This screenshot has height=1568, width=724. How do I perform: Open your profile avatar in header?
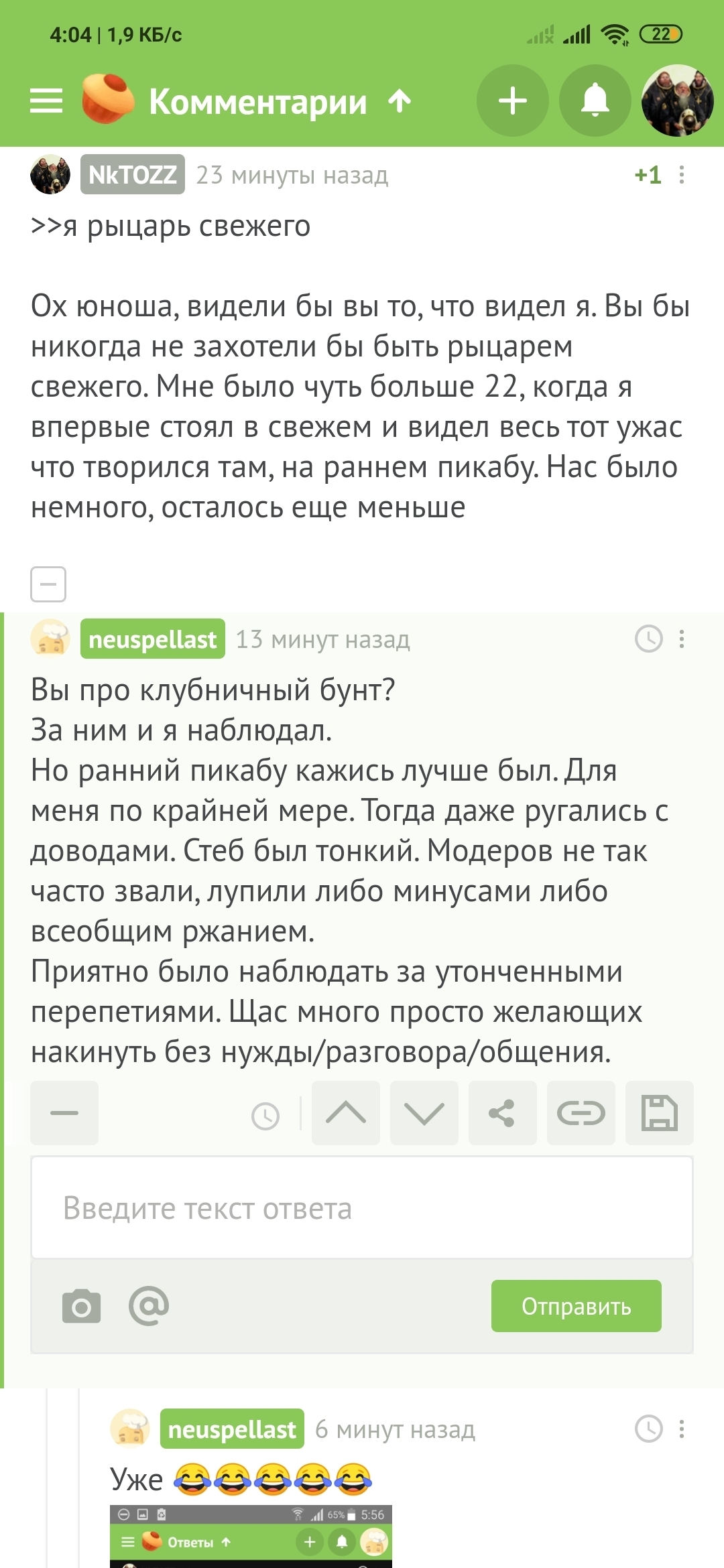point(677,101)
